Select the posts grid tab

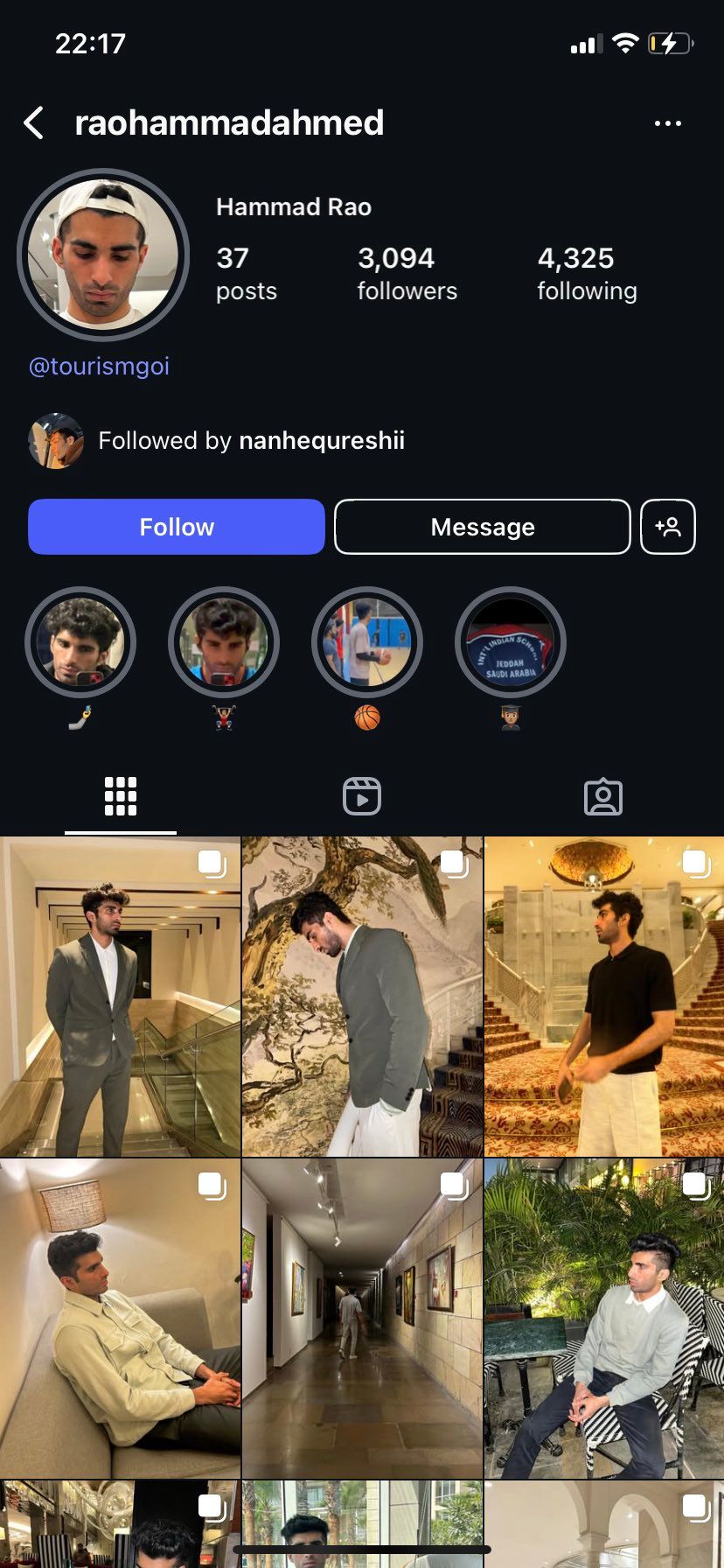click(x=121, y=796)
